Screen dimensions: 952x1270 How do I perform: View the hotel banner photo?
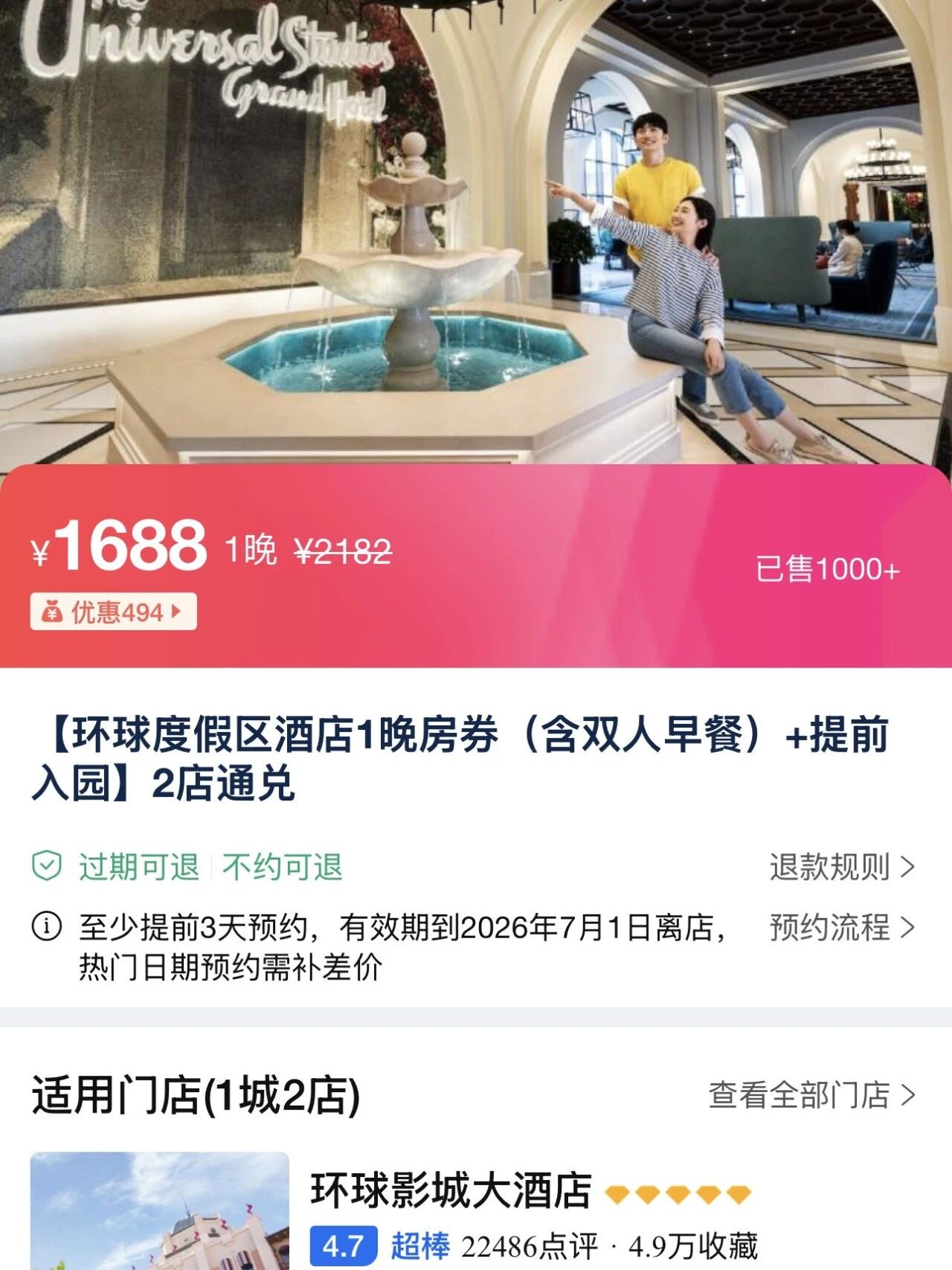pos(476,231)
